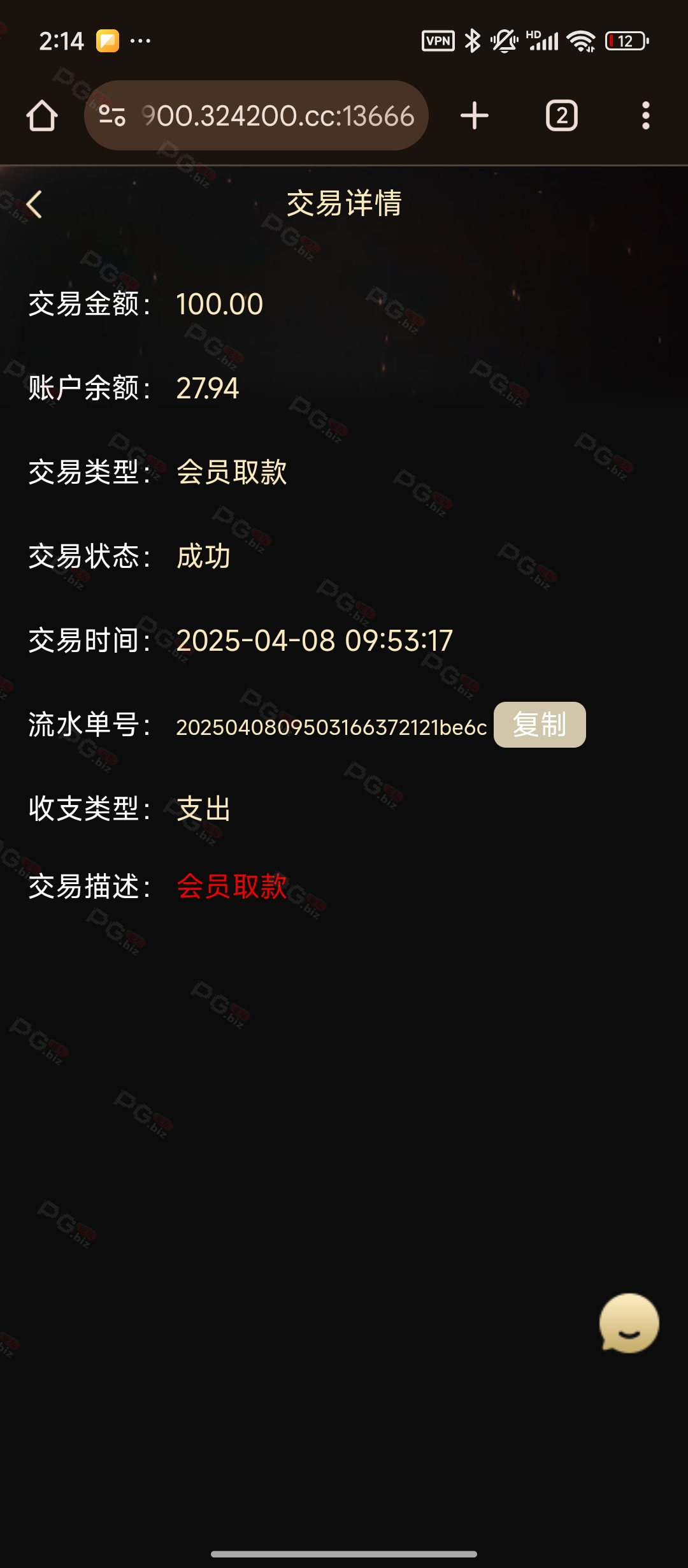The width and height of the screenshot is (688, 1568).
Task: Open the site settings icon in the address bar
Action: (x=112, y=115)
